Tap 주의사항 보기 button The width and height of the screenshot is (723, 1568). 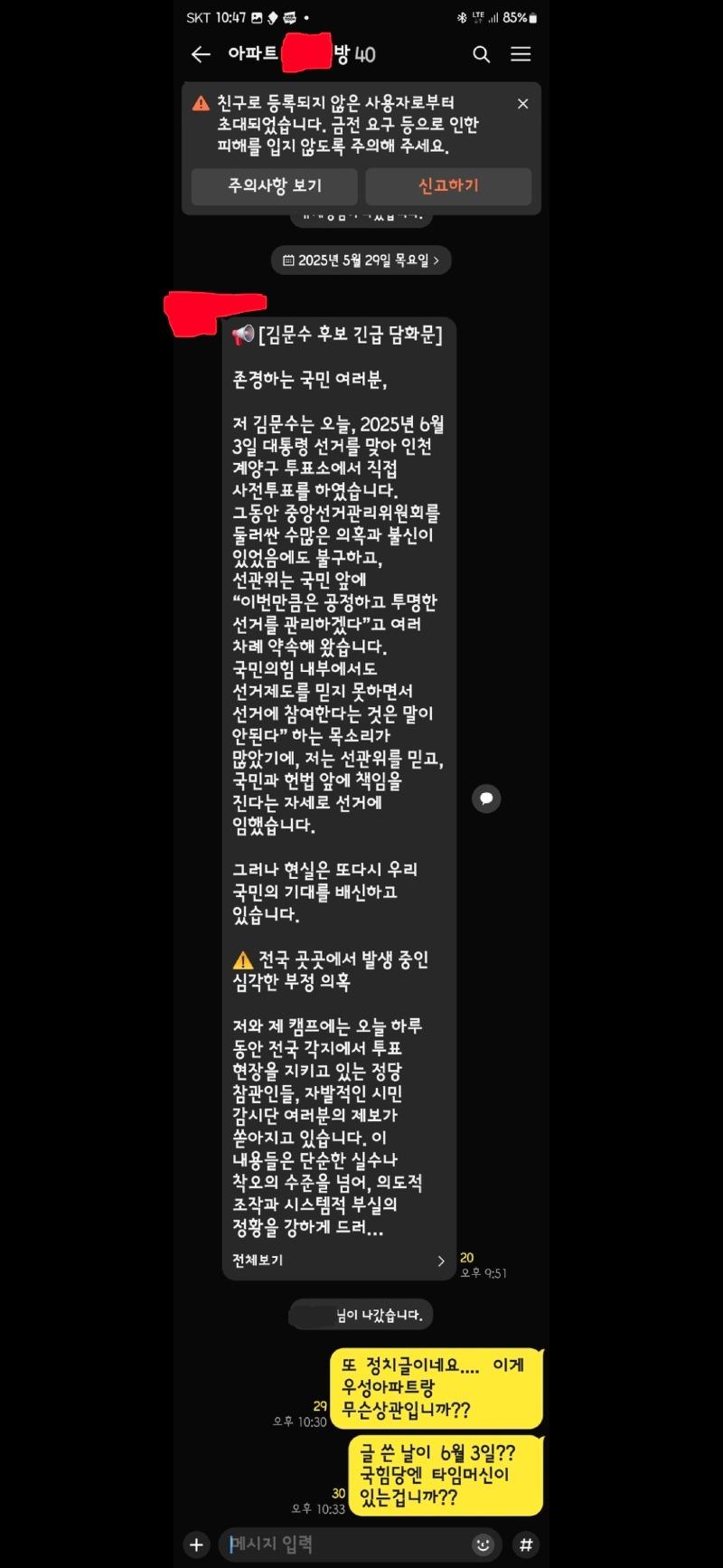[274, 186]
